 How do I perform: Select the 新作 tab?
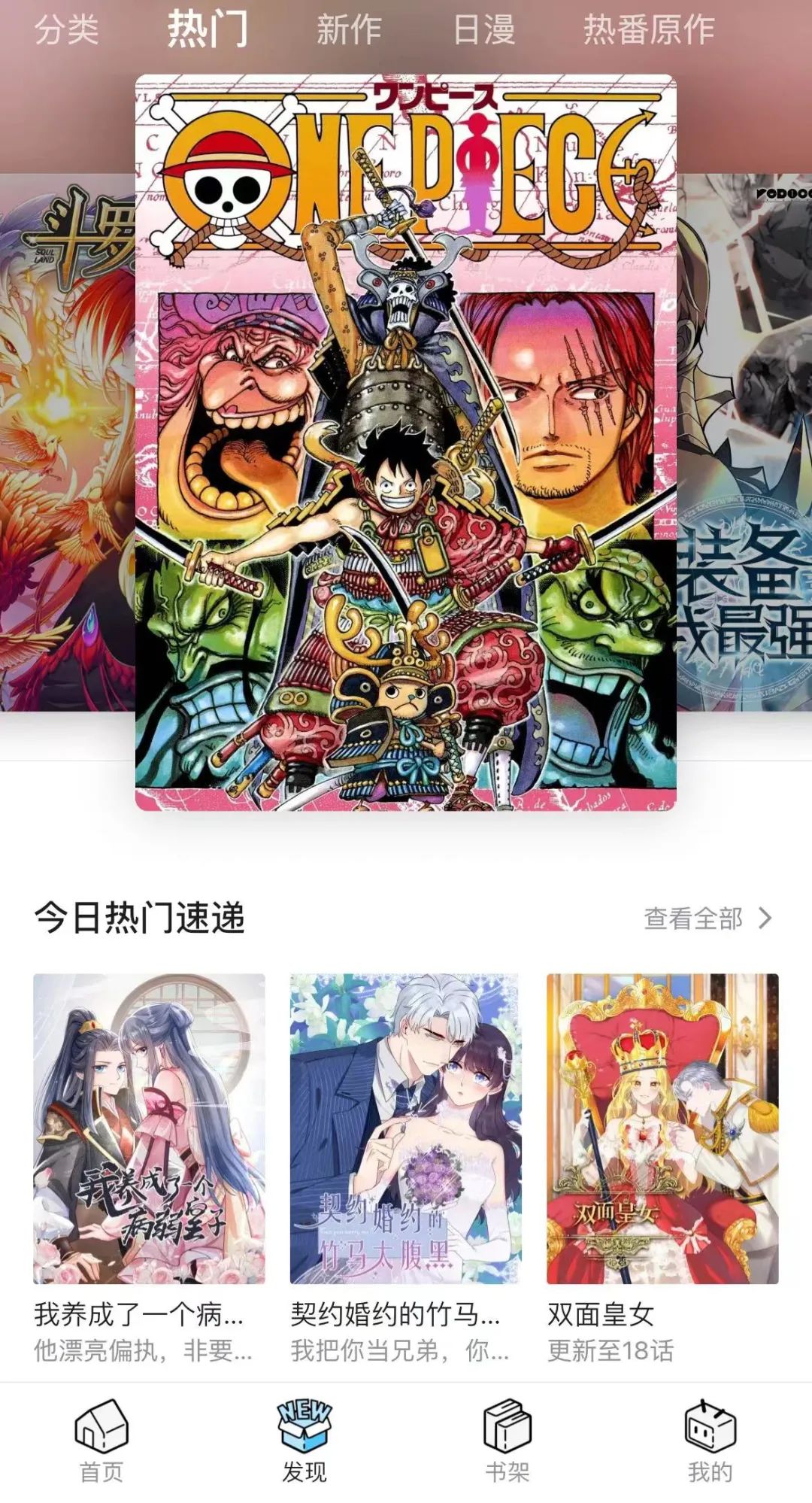point(349,30)
